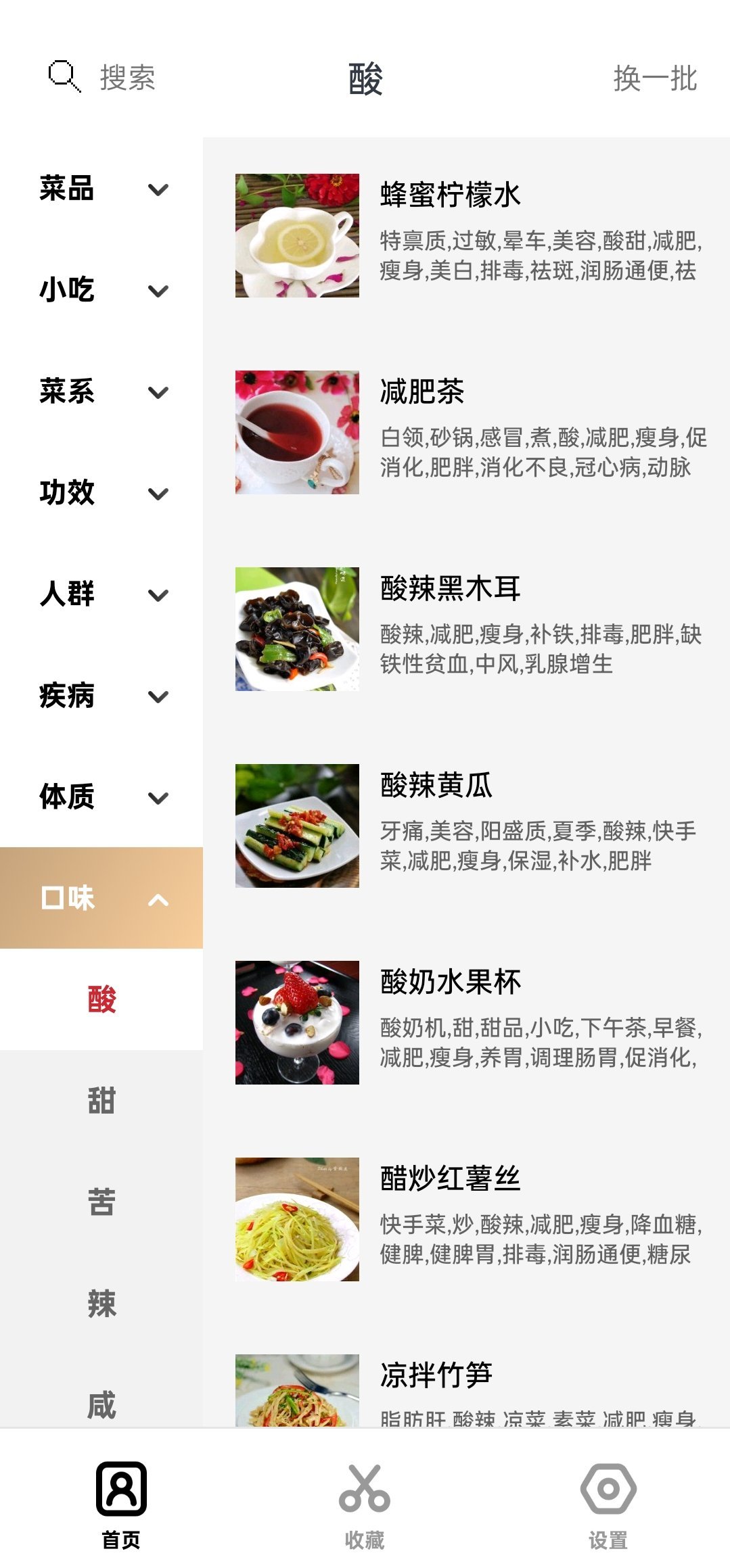Viewport: 730px width, 1568px height.
Task: Expand the 疾病 category arrow
Action: [158, 697]
